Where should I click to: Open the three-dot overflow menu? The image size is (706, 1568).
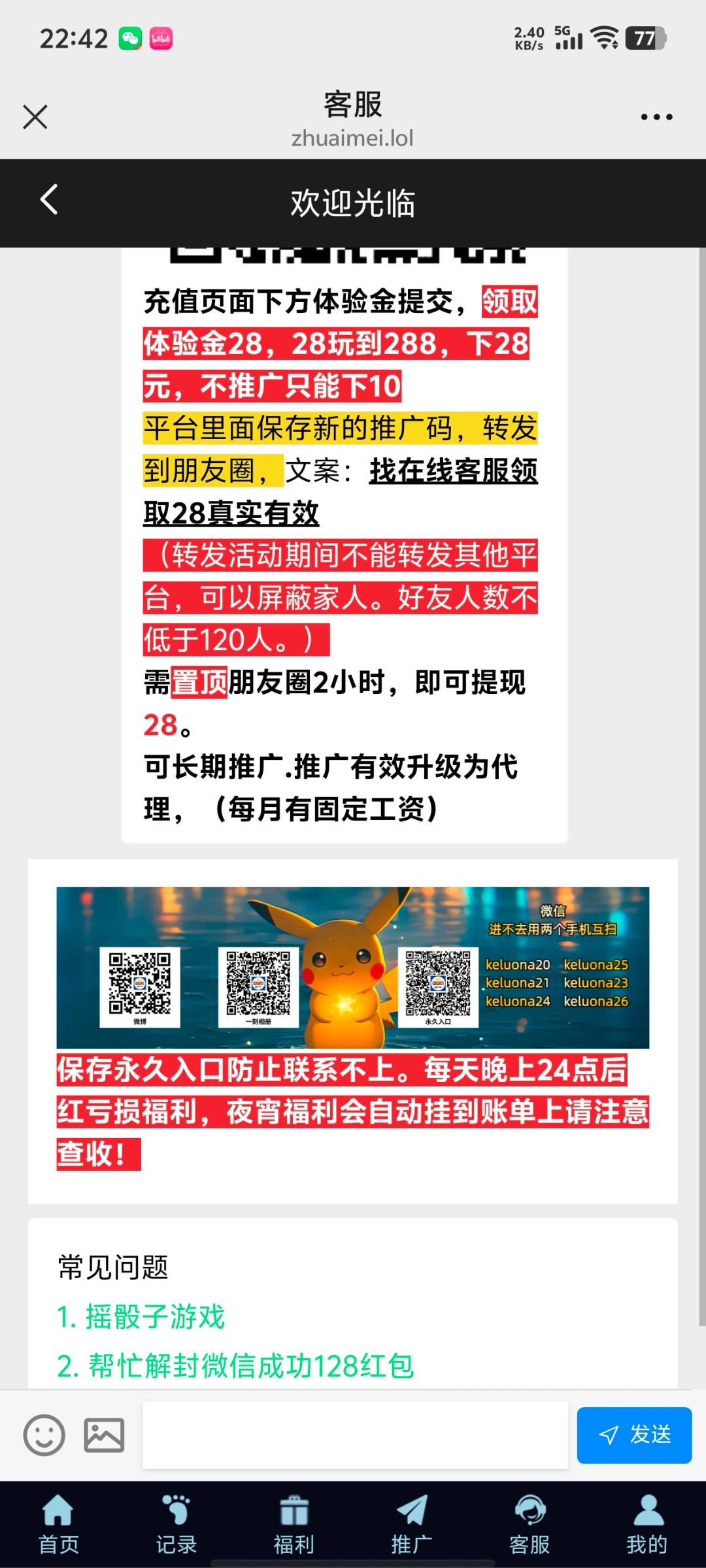[x=656, y=118]
